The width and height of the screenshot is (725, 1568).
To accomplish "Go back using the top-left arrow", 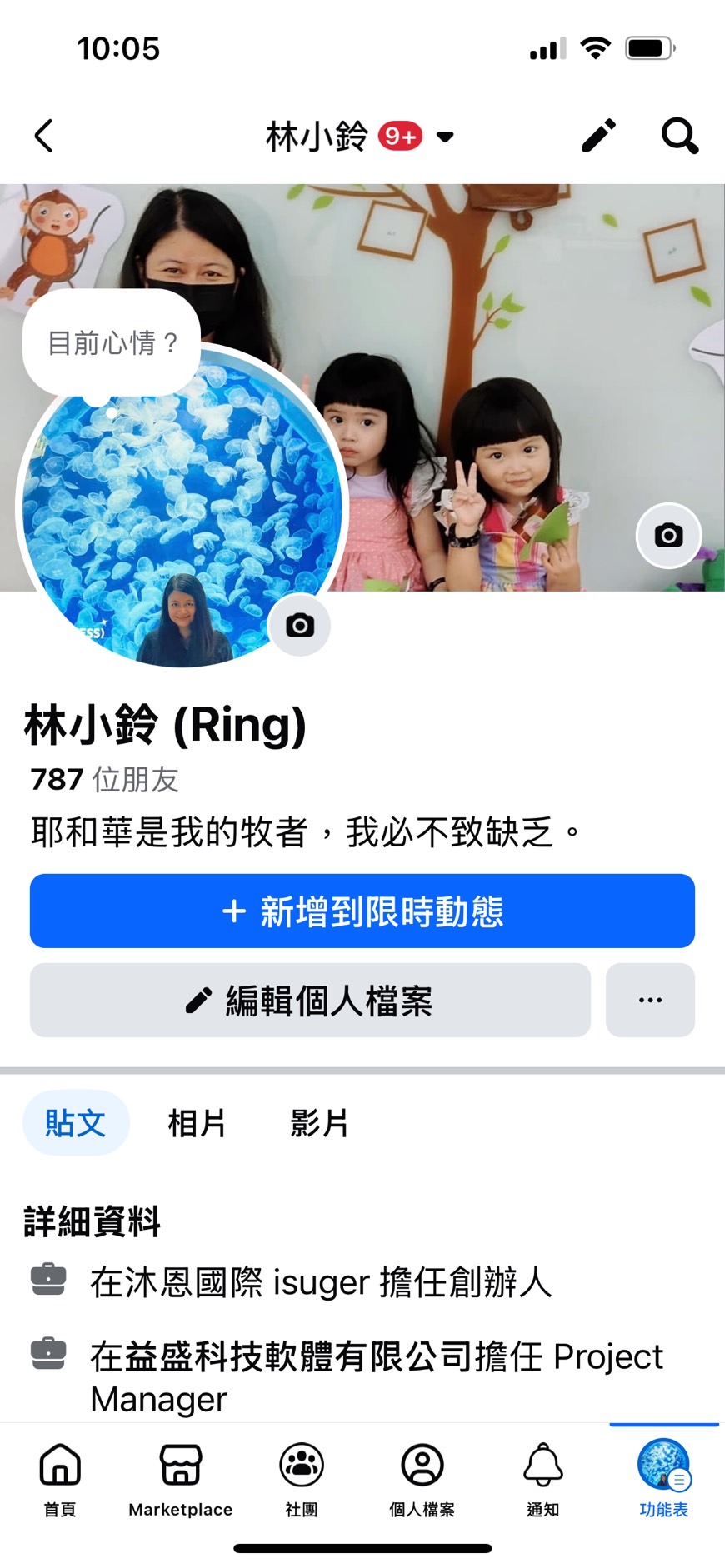I will pos(44,136).
